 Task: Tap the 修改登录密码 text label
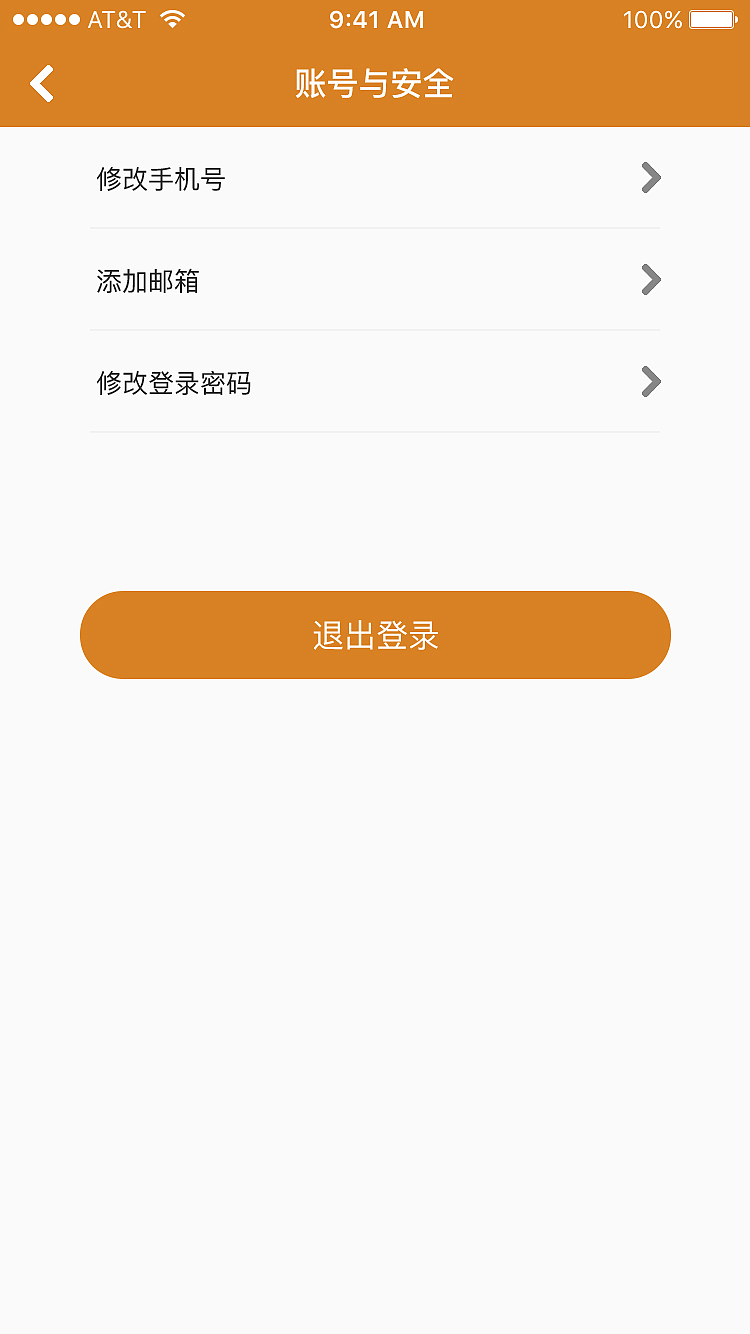click(176, 382)
